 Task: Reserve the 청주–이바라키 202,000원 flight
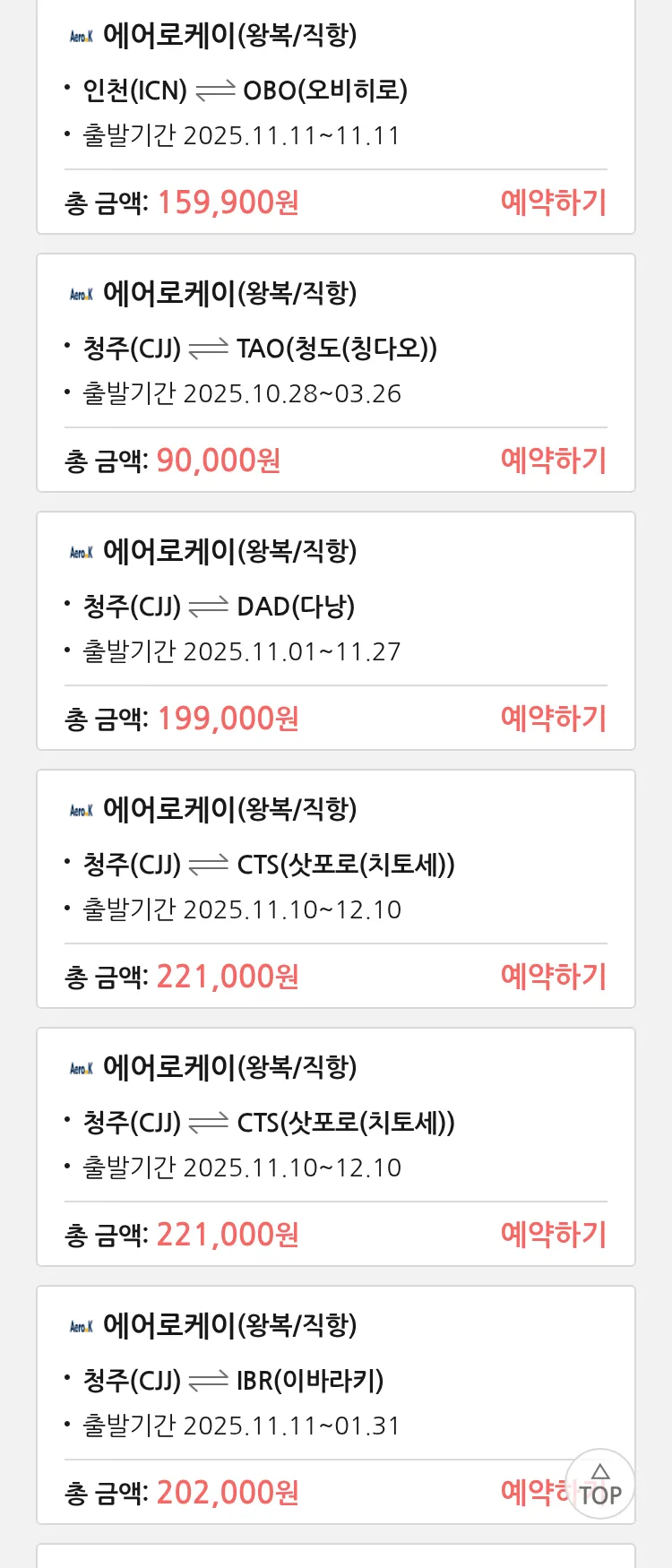point(529,1492)
